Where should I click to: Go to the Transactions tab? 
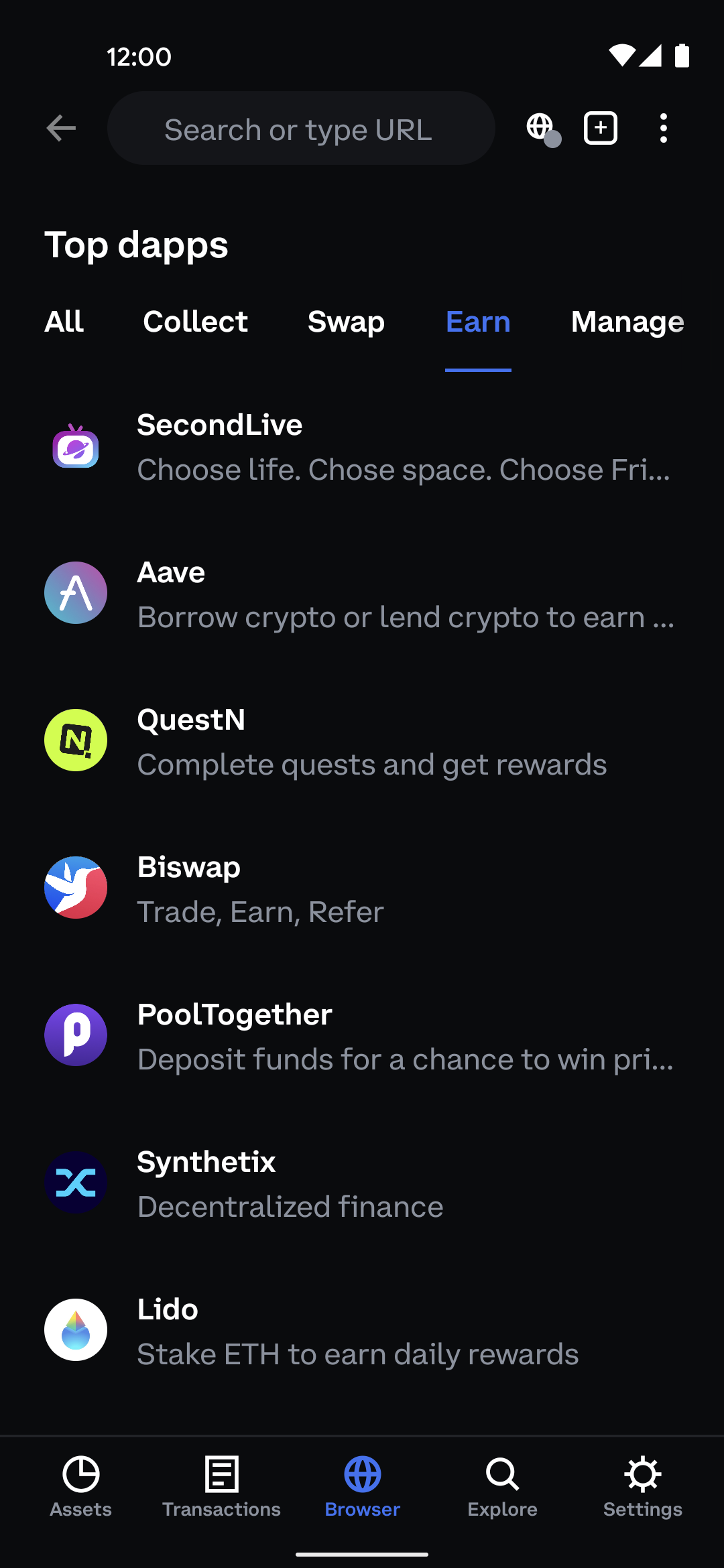click(221, 1487)
